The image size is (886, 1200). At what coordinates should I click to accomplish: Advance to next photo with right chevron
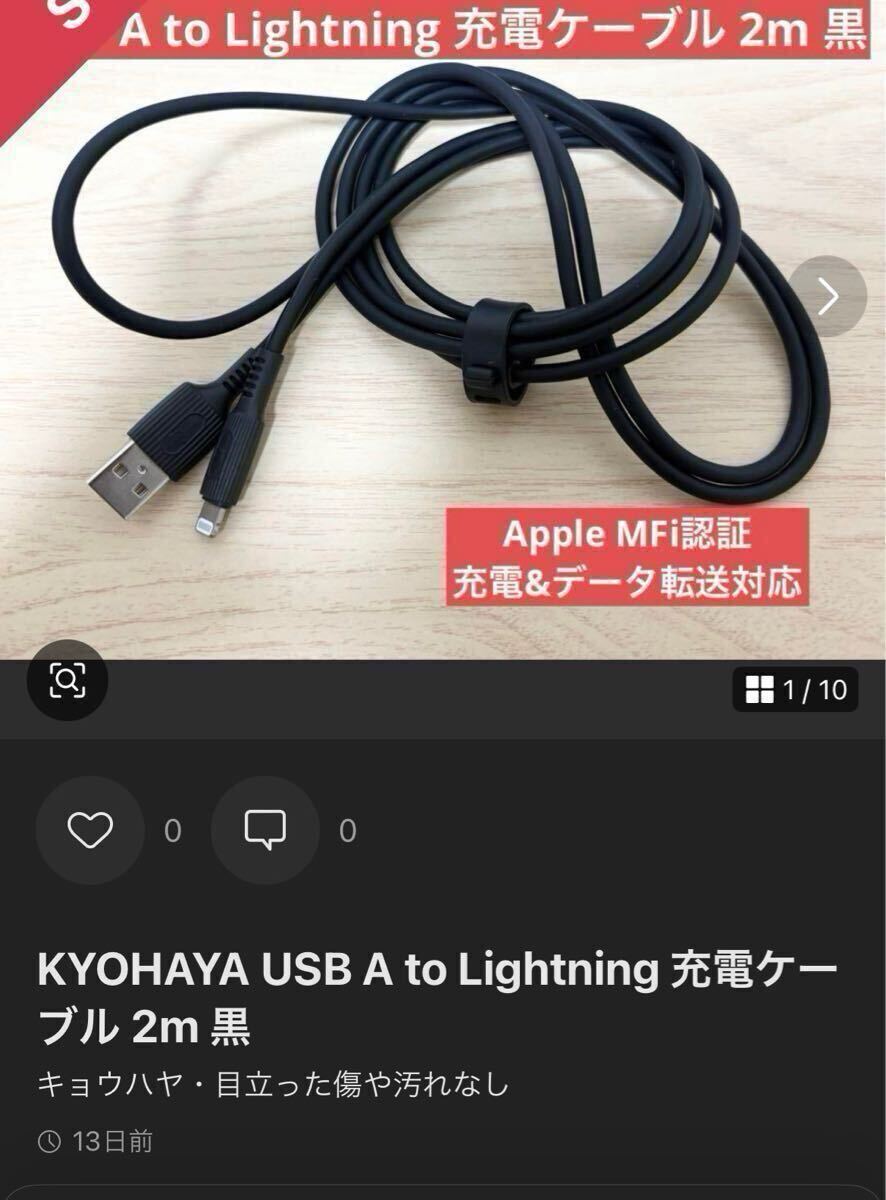(x=828, y=296)
